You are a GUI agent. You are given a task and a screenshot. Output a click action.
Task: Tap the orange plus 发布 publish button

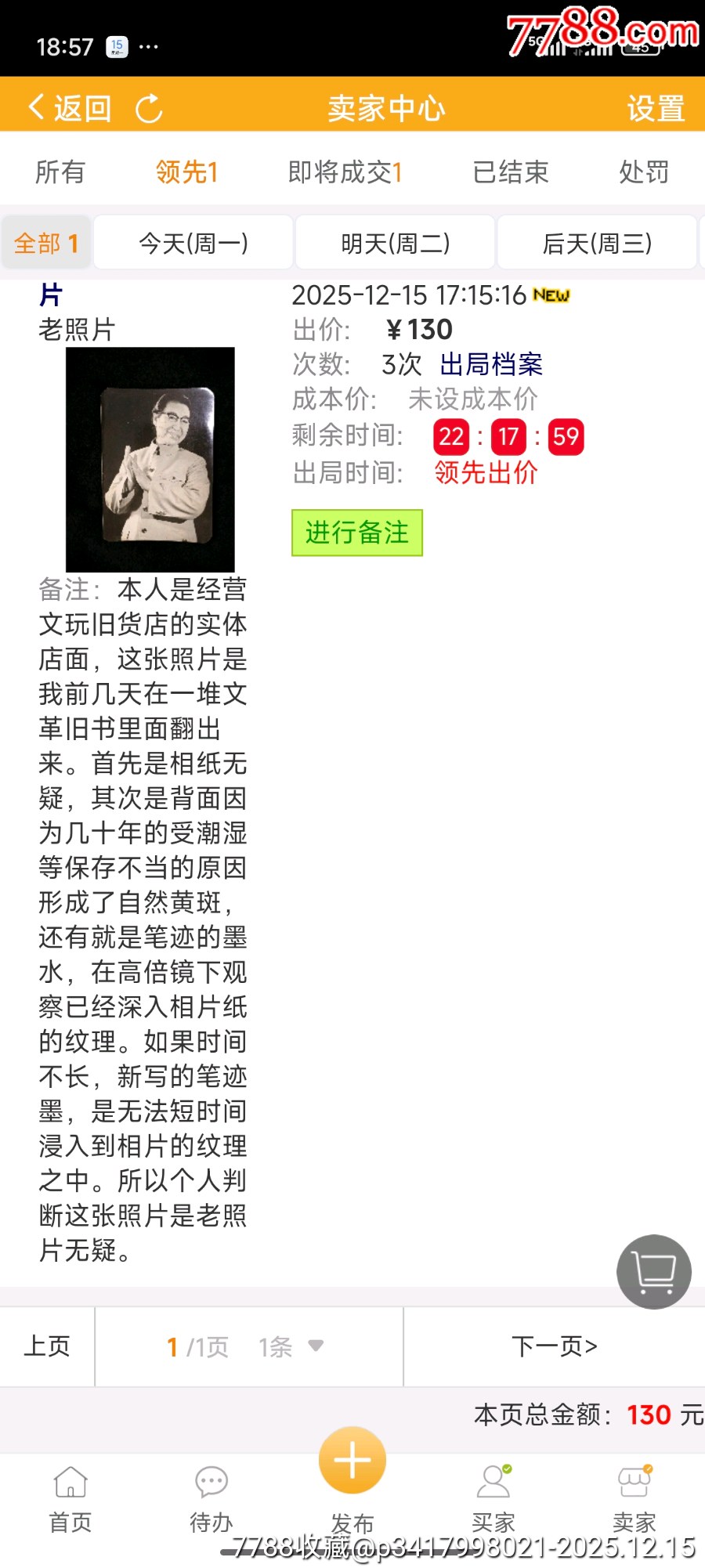(352, 1458)
